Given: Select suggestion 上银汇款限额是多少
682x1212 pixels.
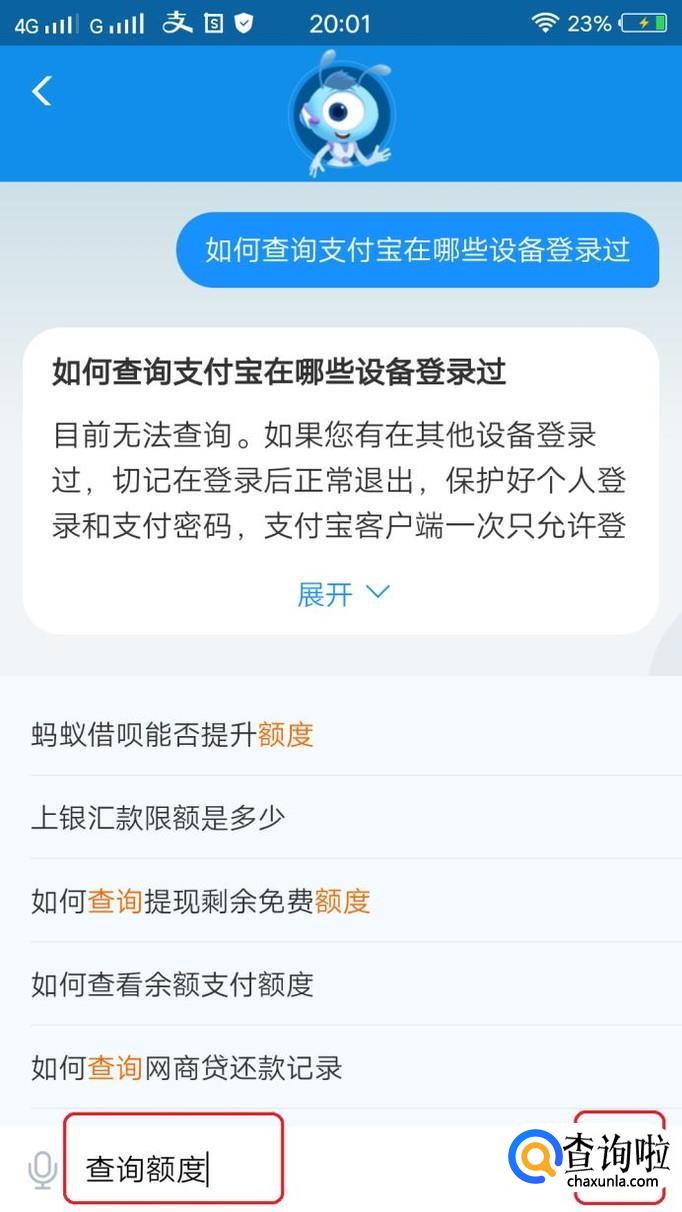Looking at the screenshot, I should (x=158, y=818).
